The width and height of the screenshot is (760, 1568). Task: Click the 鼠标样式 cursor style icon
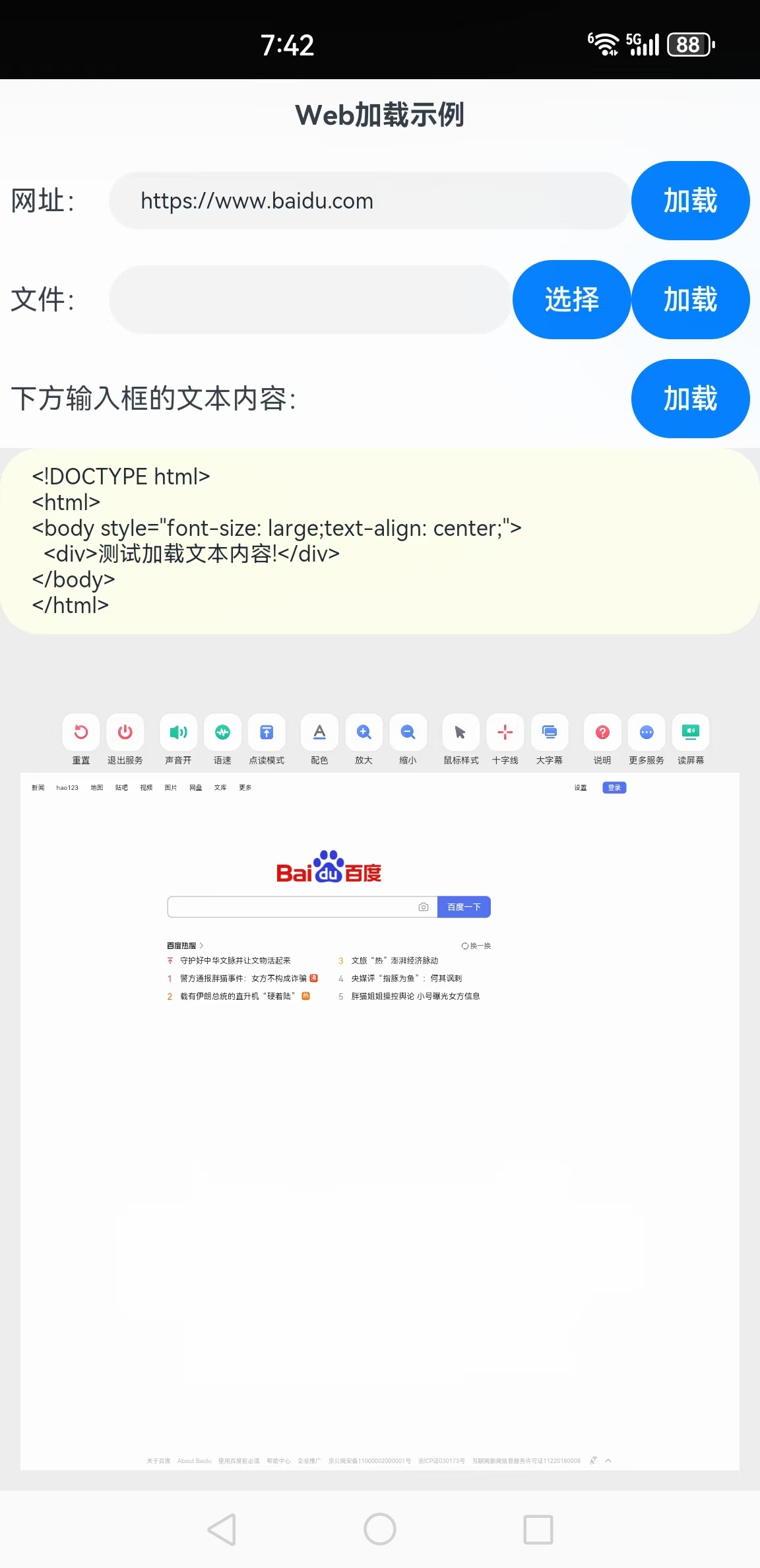(460, 733)
